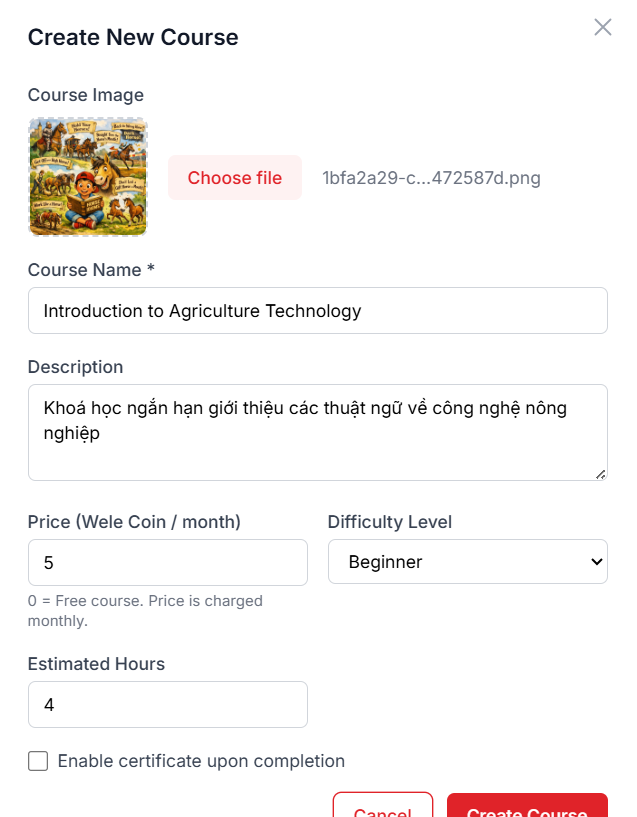Open the Difficulty Level dropdown
The height and width of the screenshot is (817, 637).
point(467,562)
